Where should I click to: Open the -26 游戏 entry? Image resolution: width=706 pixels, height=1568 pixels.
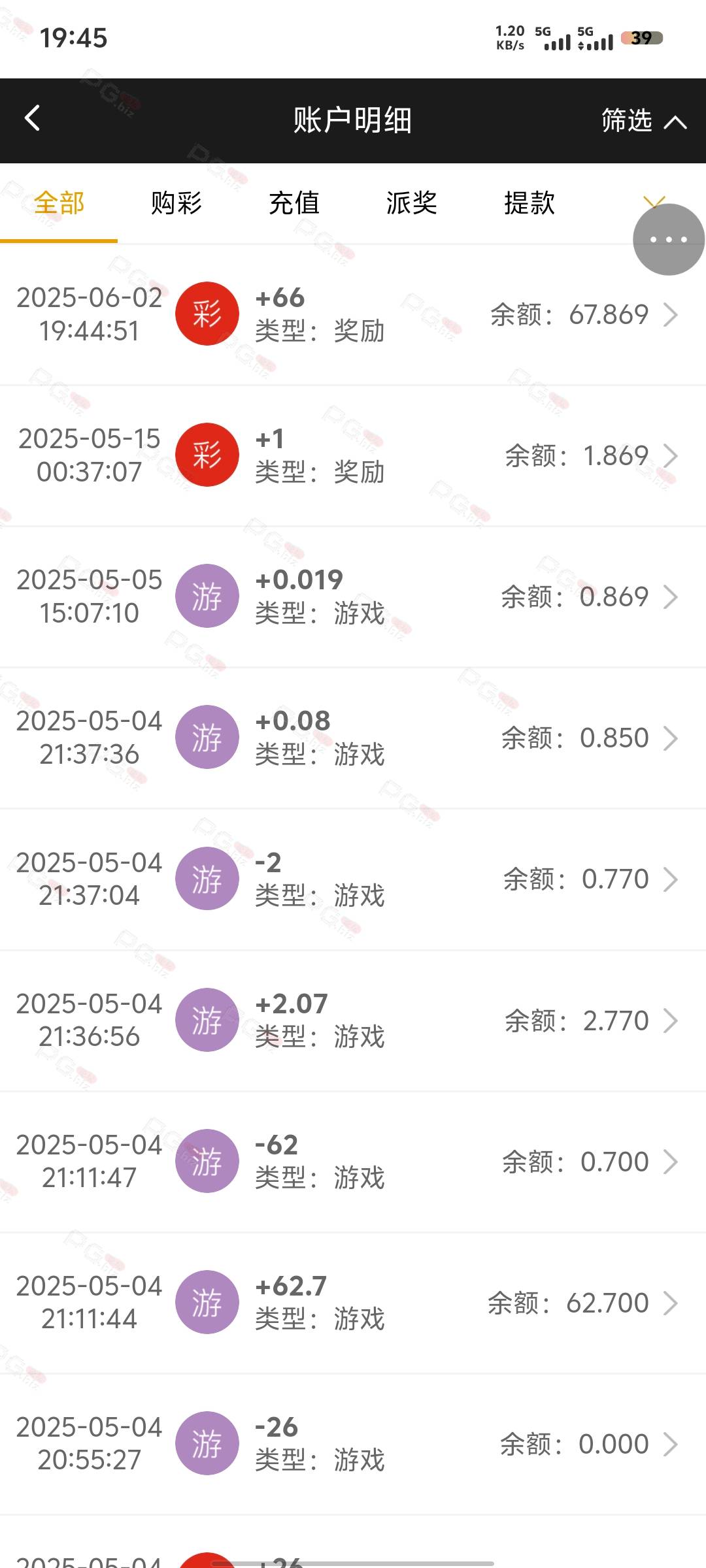pos(353,1445)
